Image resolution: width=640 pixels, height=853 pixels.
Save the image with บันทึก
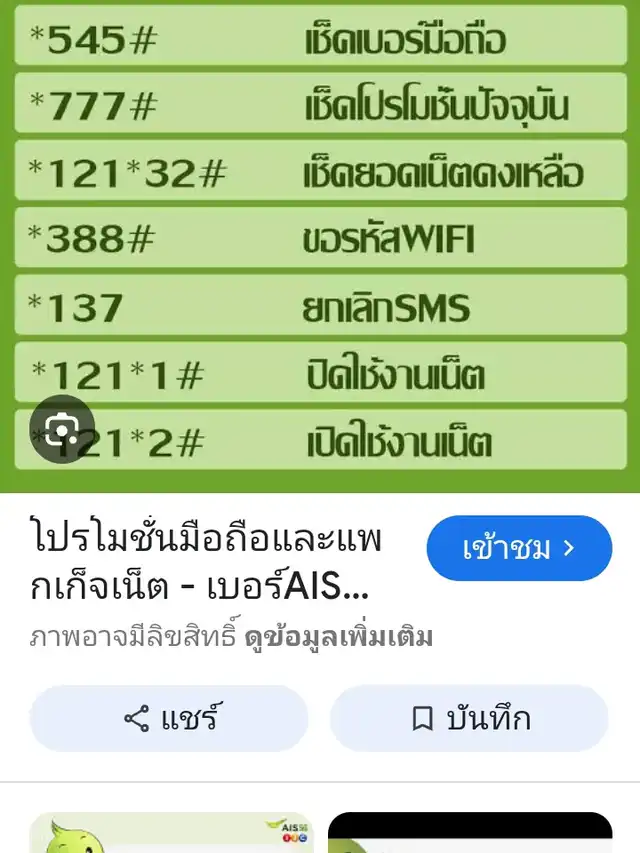(469, 718)
